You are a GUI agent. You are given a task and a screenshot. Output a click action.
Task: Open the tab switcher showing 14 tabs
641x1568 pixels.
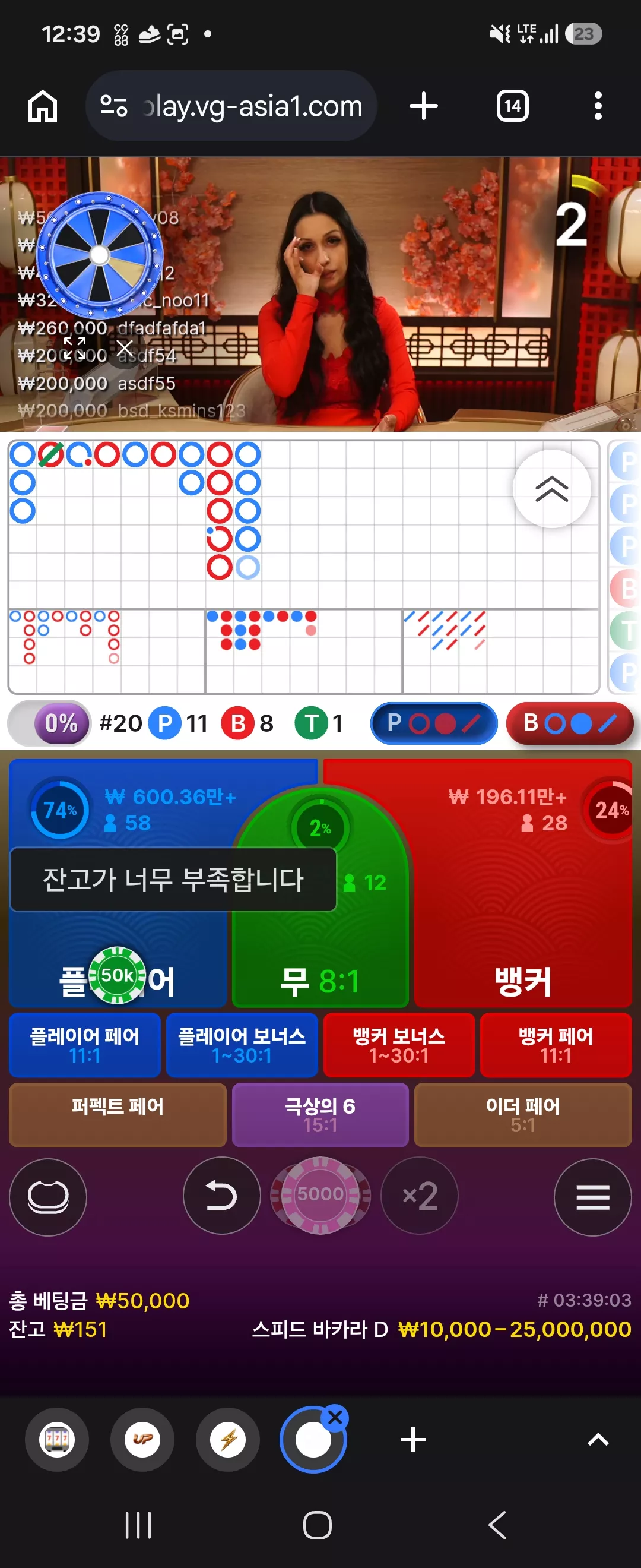tap(513, 106)
